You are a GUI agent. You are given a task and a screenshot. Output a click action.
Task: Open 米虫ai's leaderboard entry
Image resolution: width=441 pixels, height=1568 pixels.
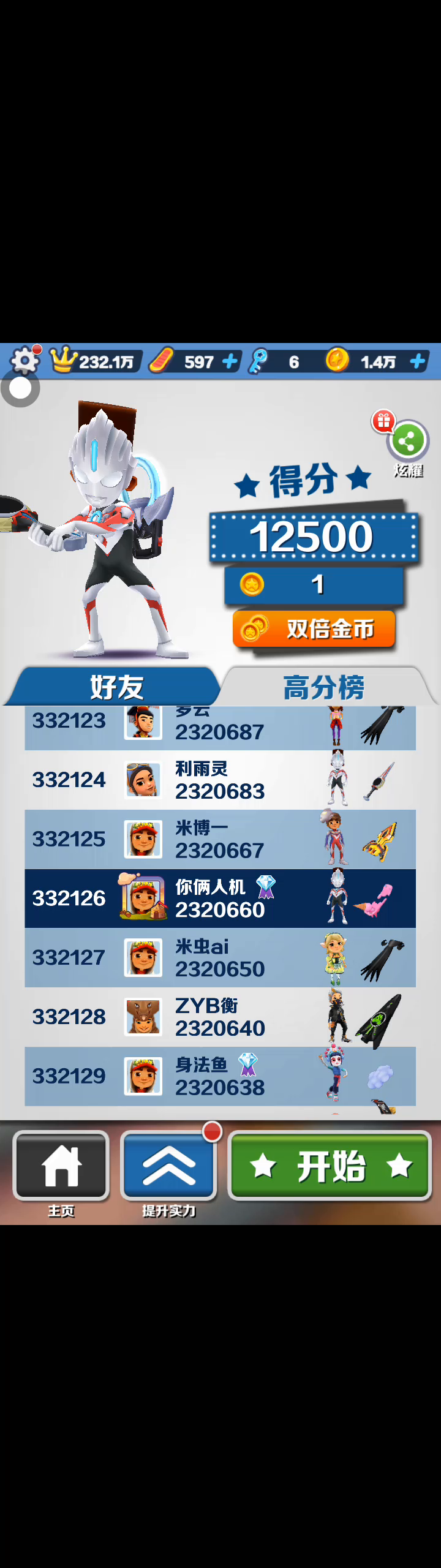coord(220,958)
